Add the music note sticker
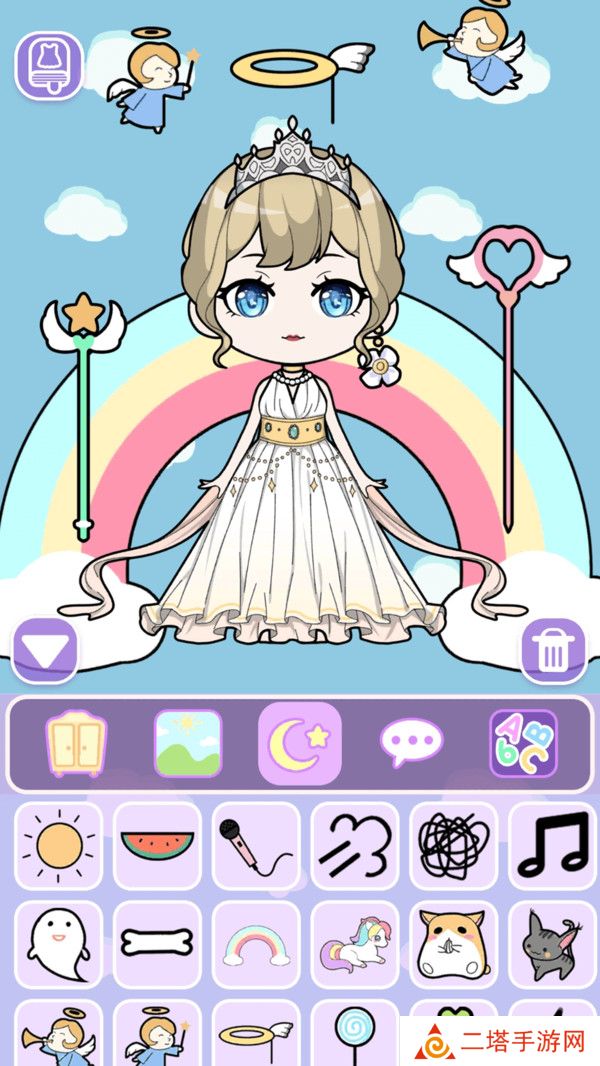 click(552, 846)
